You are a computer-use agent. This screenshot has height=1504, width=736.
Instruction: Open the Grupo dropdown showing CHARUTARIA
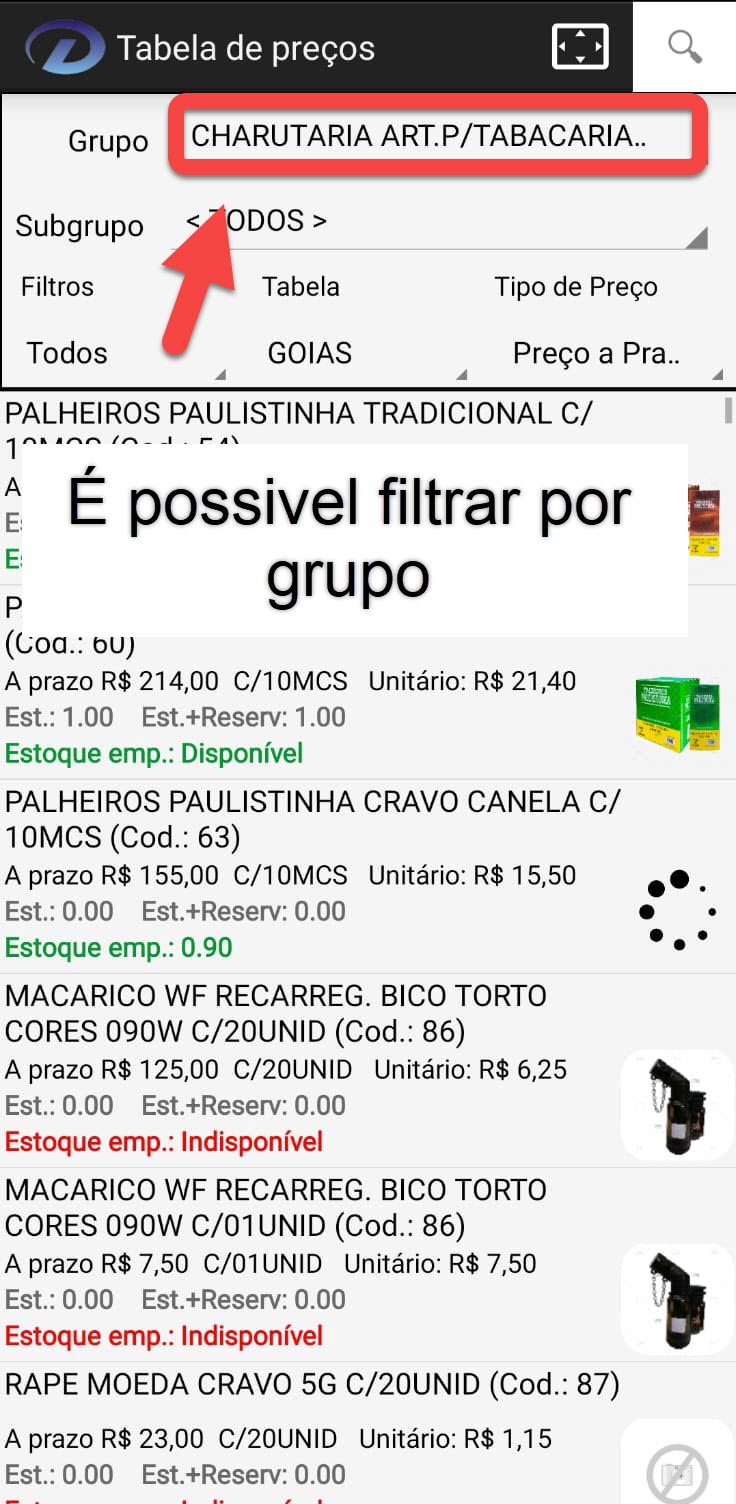point(438,136)
